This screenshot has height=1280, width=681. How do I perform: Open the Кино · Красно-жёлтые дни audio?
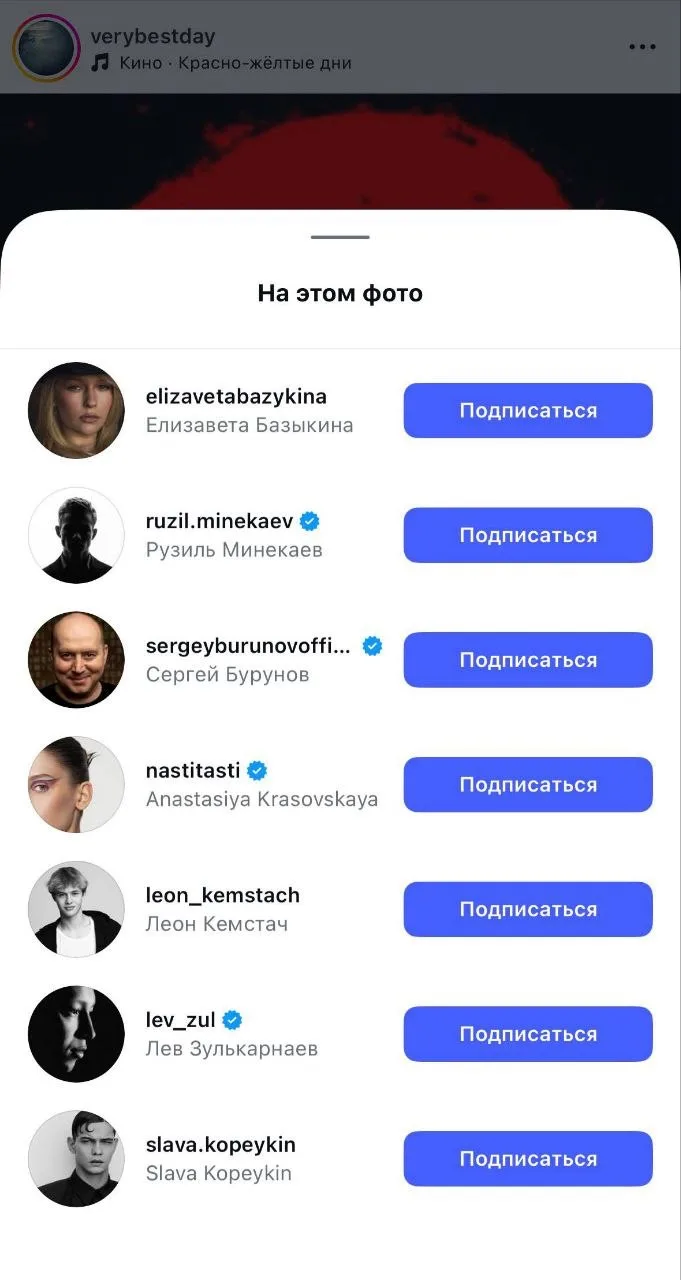point(234,63)
